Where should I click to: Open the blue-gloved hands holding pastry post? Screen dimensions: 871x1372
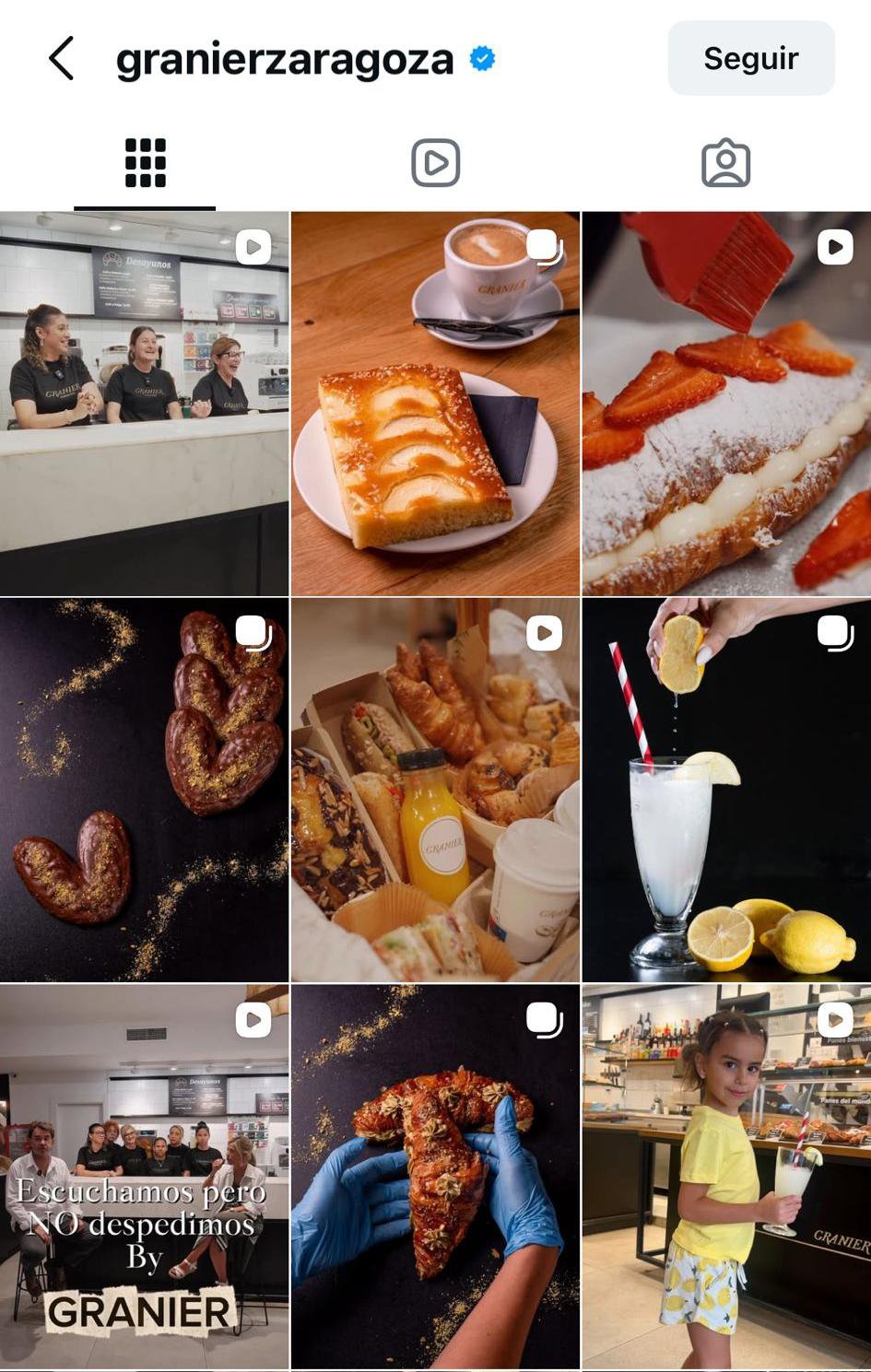tap(435, 1177)
